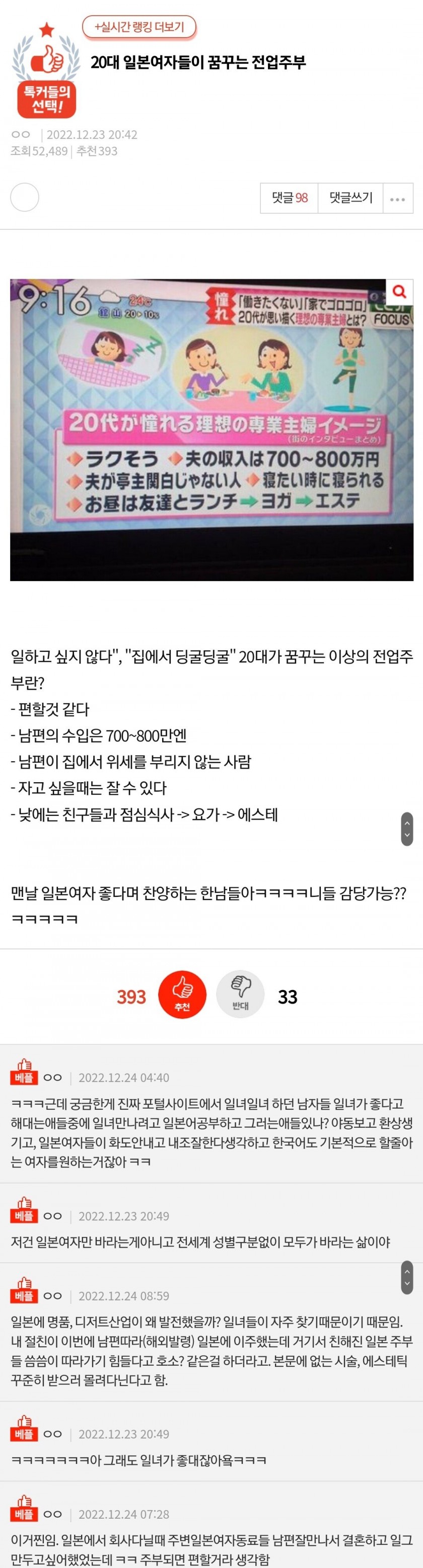Tap the write comment button
The image size is (423, 1568).
click(x=350, y=198)
